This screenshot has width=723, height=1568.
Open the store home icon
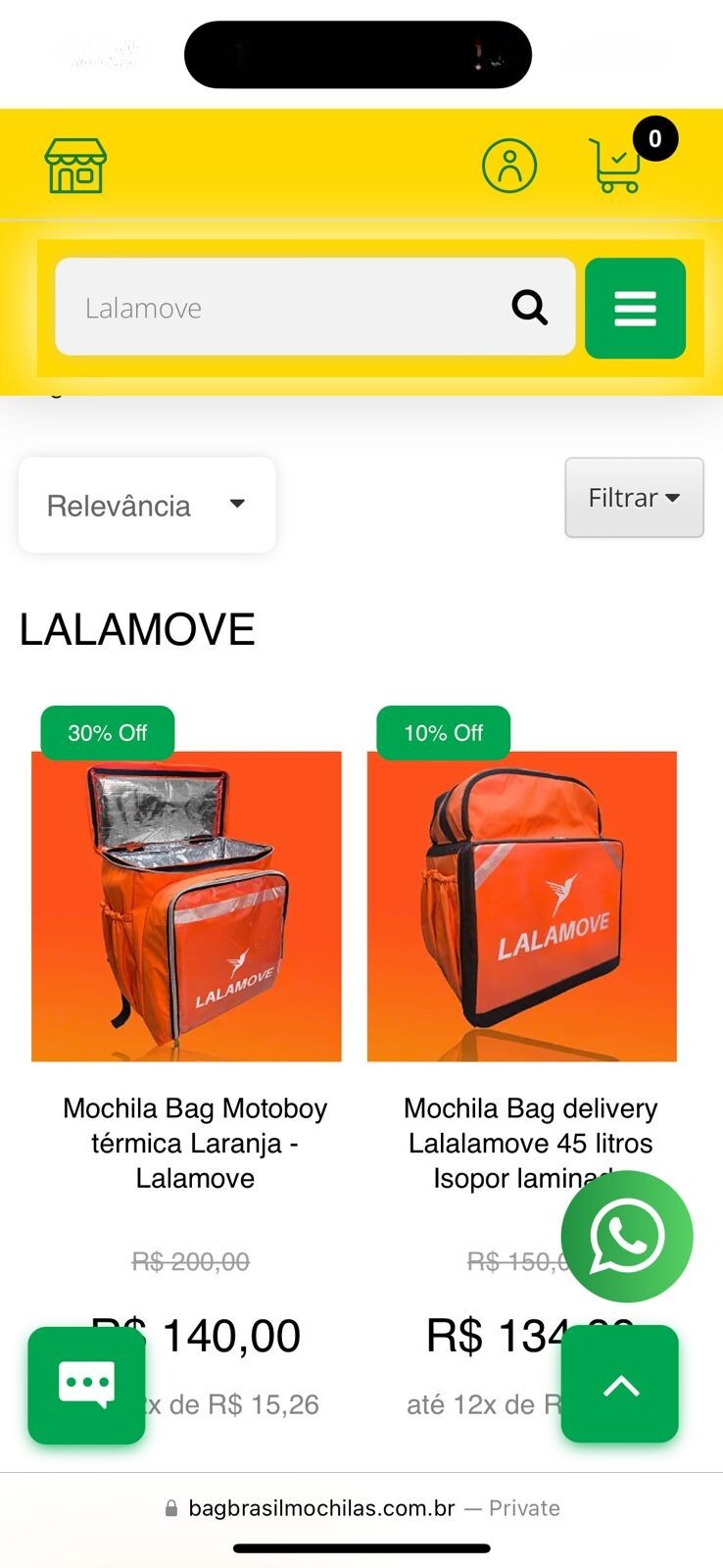tap(75, 166)
